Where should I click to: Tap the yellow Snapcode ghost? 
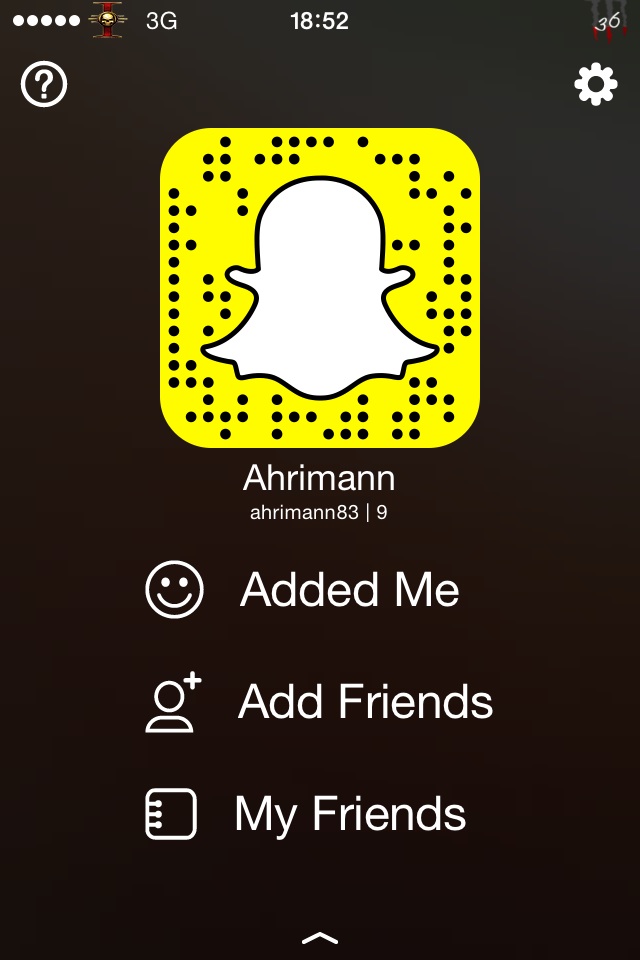point(320,288)
